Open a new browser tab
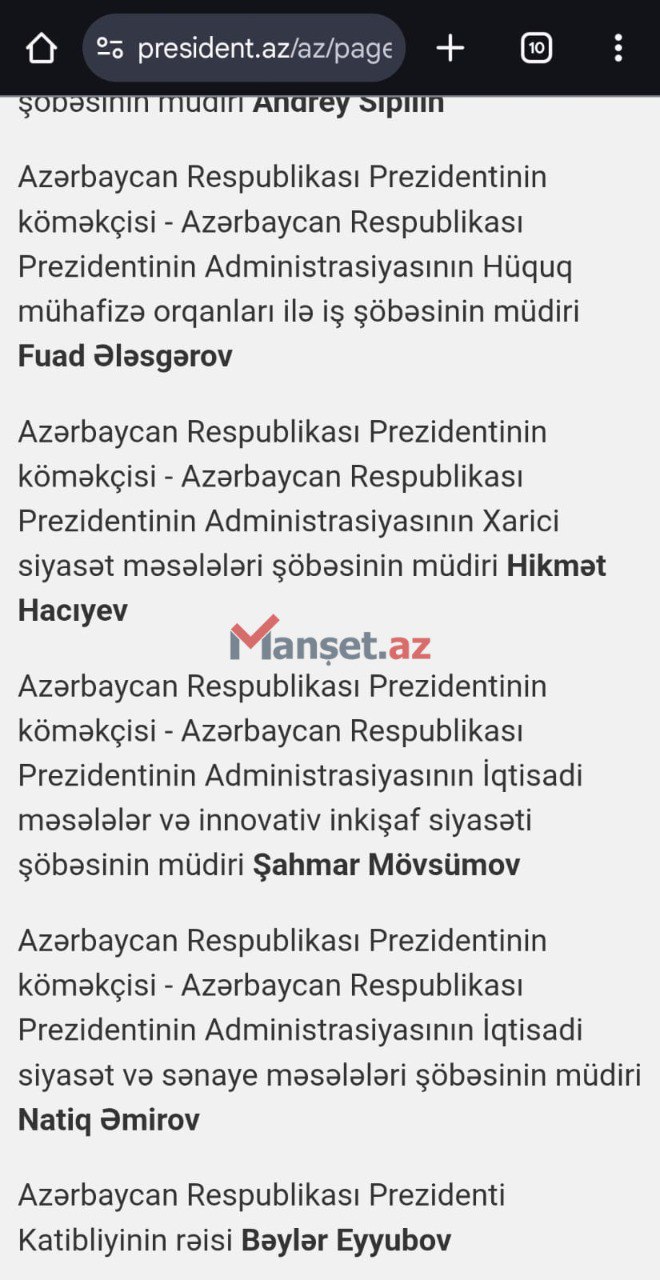This screenshot has width=660, height=1280. tap(451, 48)
